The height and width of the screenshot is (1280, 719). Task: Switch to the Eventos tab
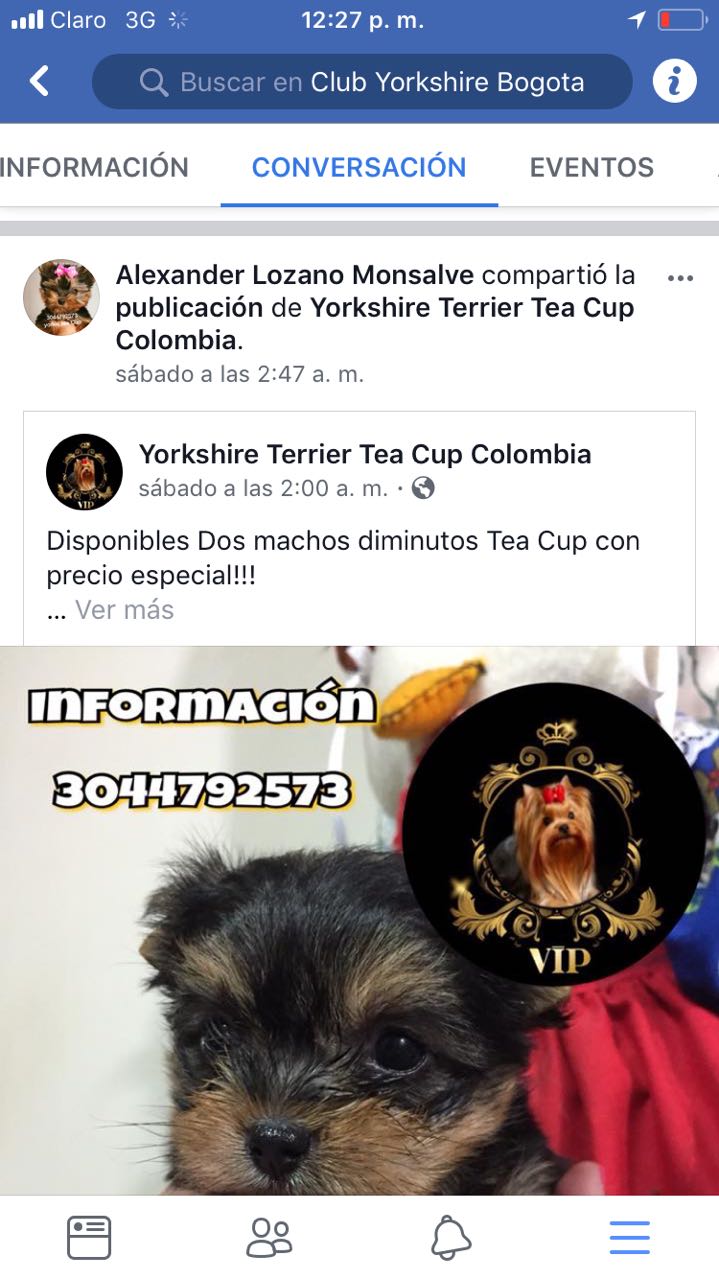click(591, 167)
